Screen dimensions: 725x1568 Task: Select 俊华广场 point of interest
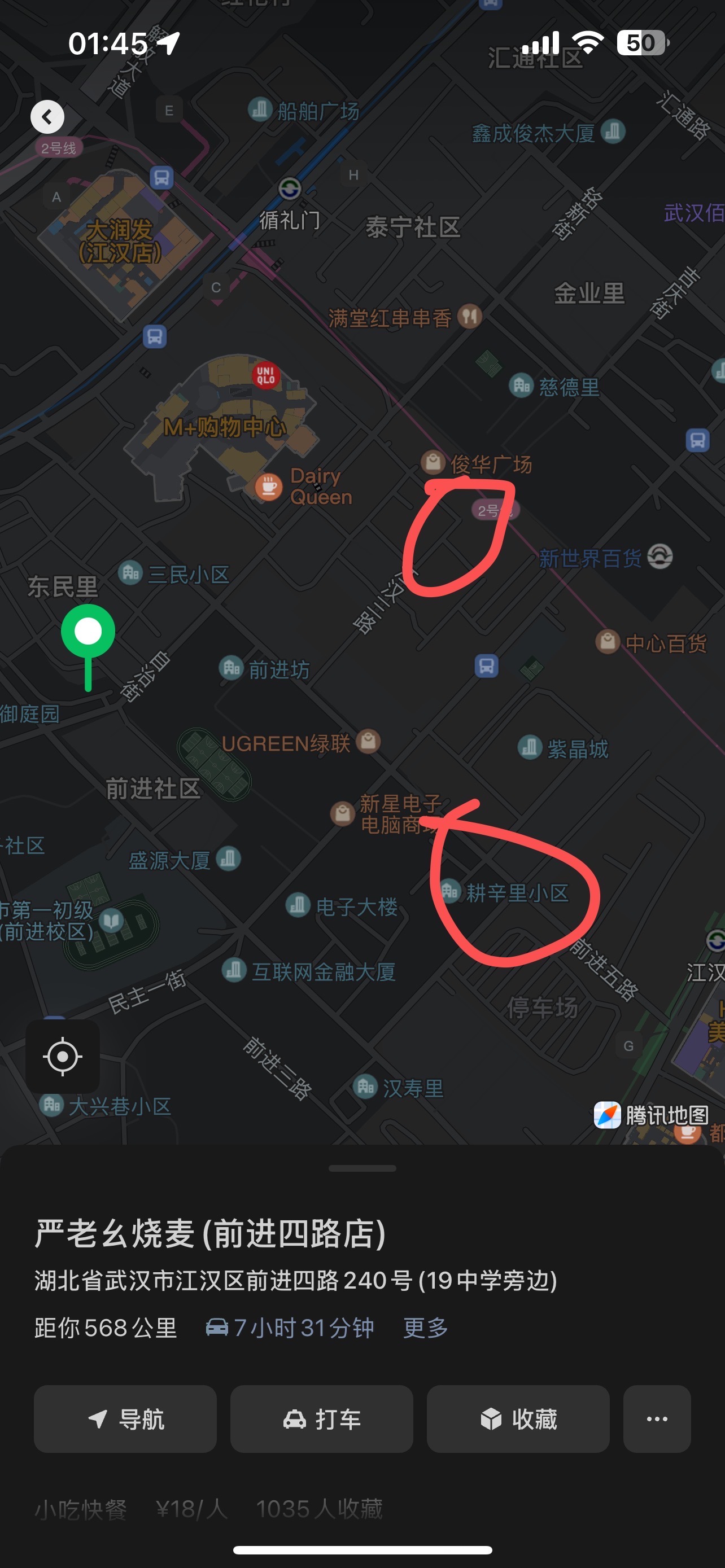(477, 464)
